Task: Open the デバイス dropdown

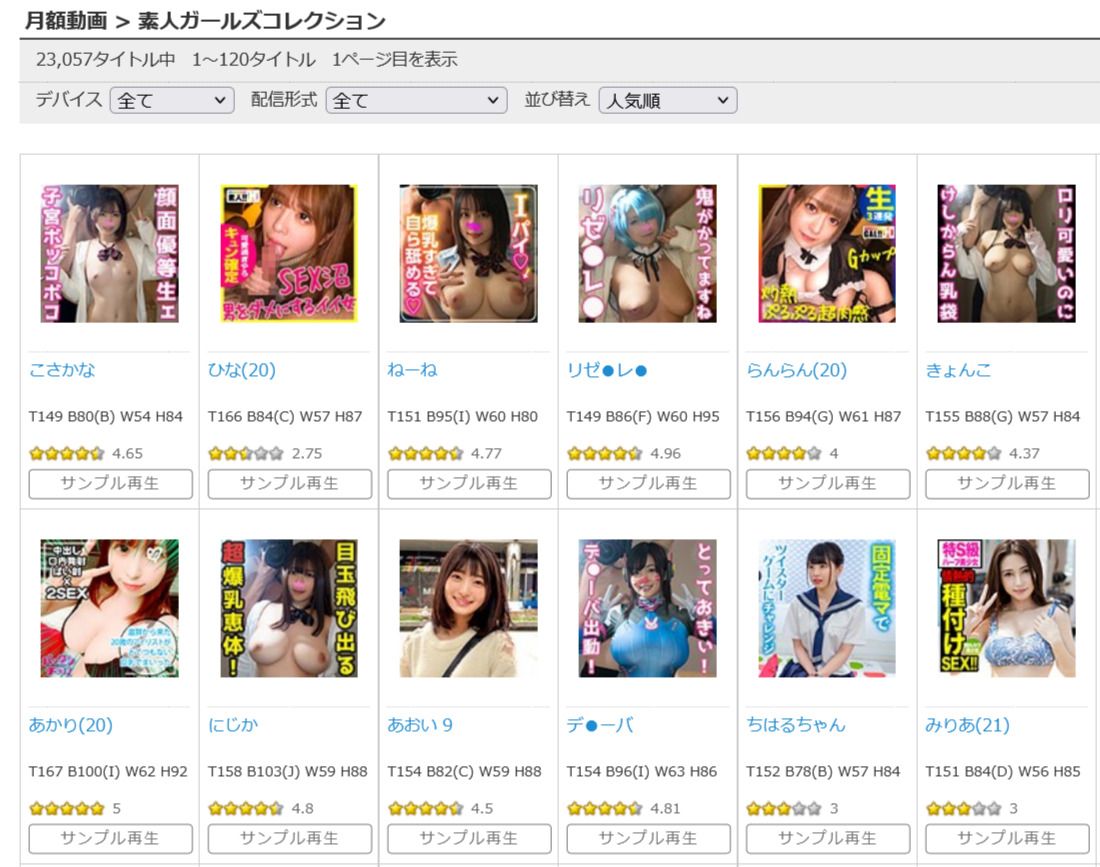Action: (x=171, y=100)
